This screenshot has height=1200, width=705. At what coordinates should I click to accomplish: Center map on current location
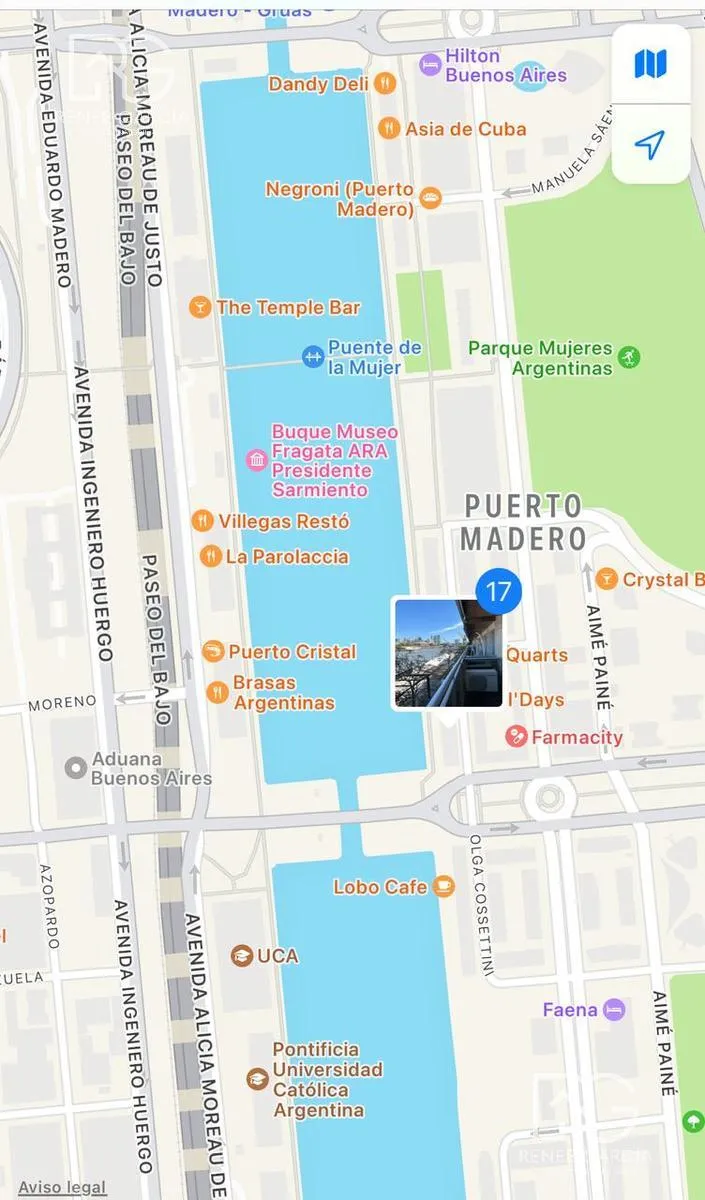[x=651, y=145]
